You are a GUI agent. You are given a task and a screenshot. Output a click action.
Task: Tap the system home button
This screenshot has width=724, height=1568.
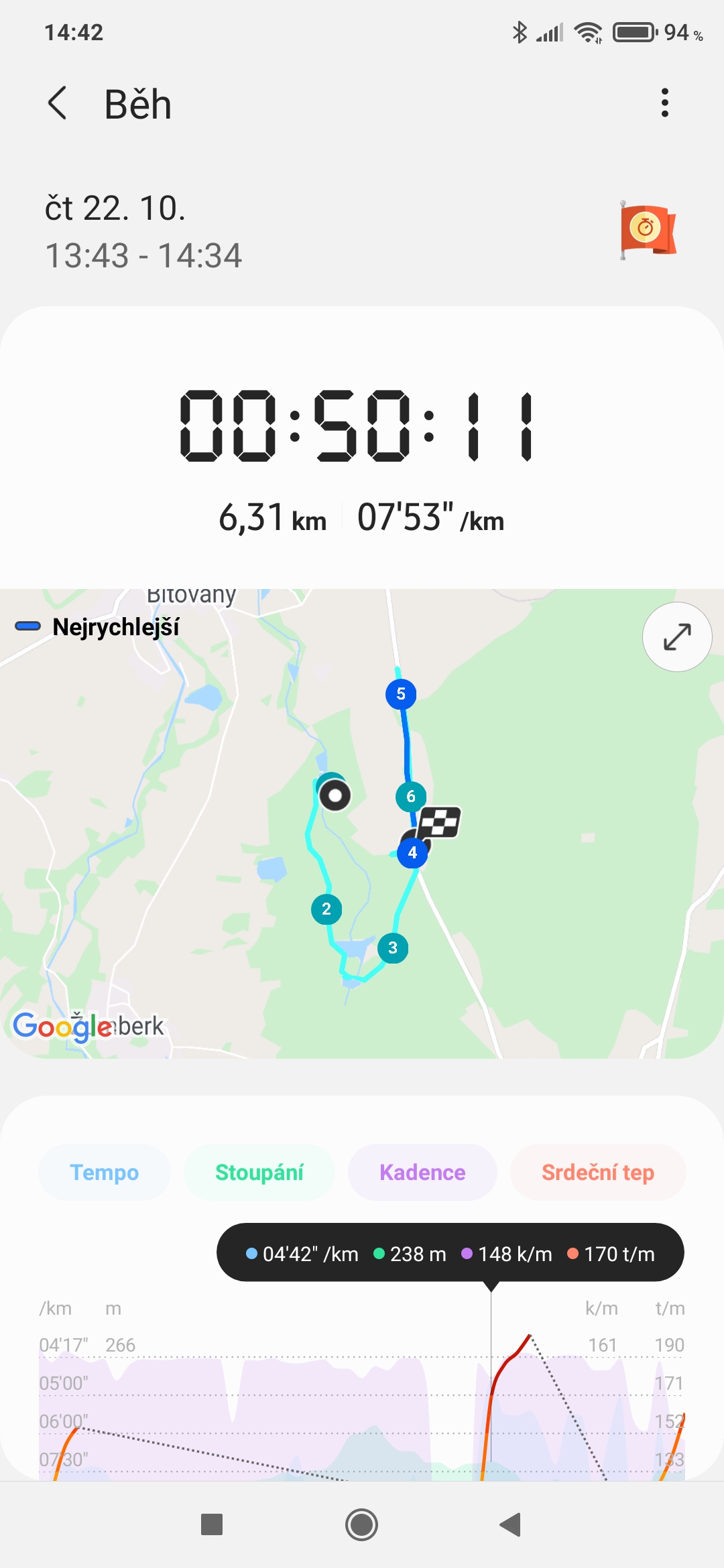coord(362,1524)
